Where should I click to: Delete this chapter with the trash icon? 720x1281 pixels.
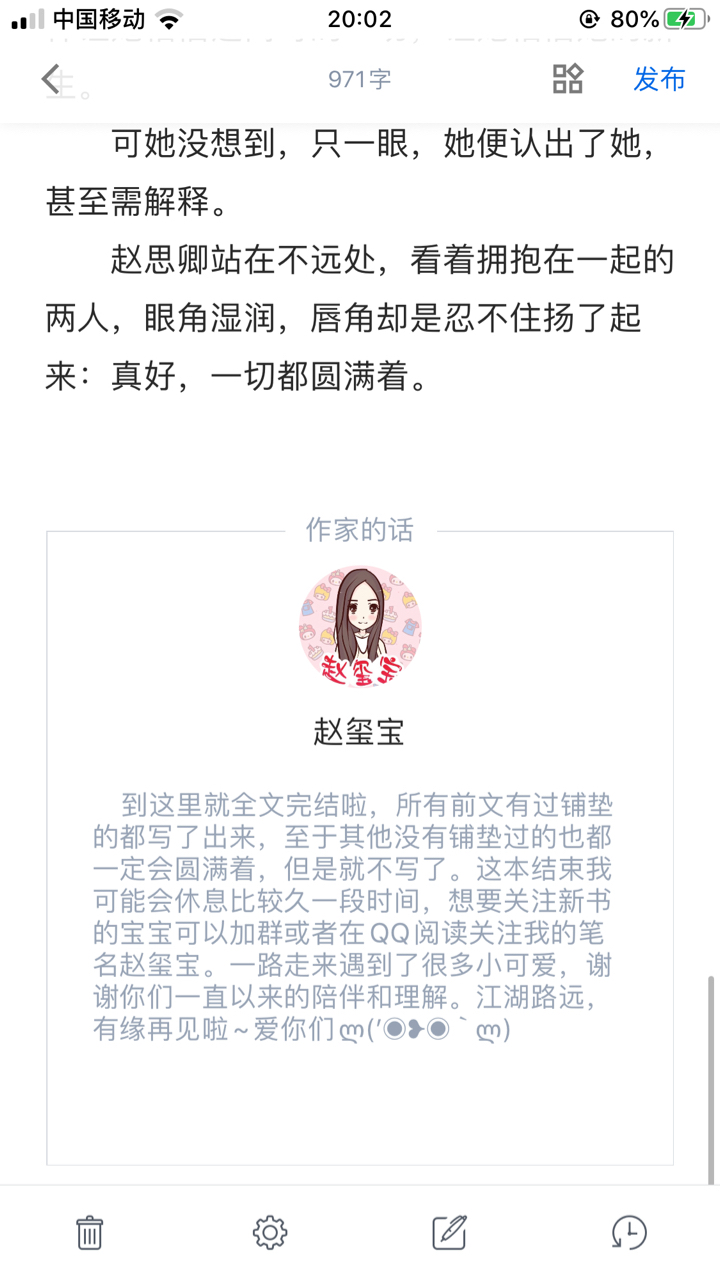pos(90,1232)
